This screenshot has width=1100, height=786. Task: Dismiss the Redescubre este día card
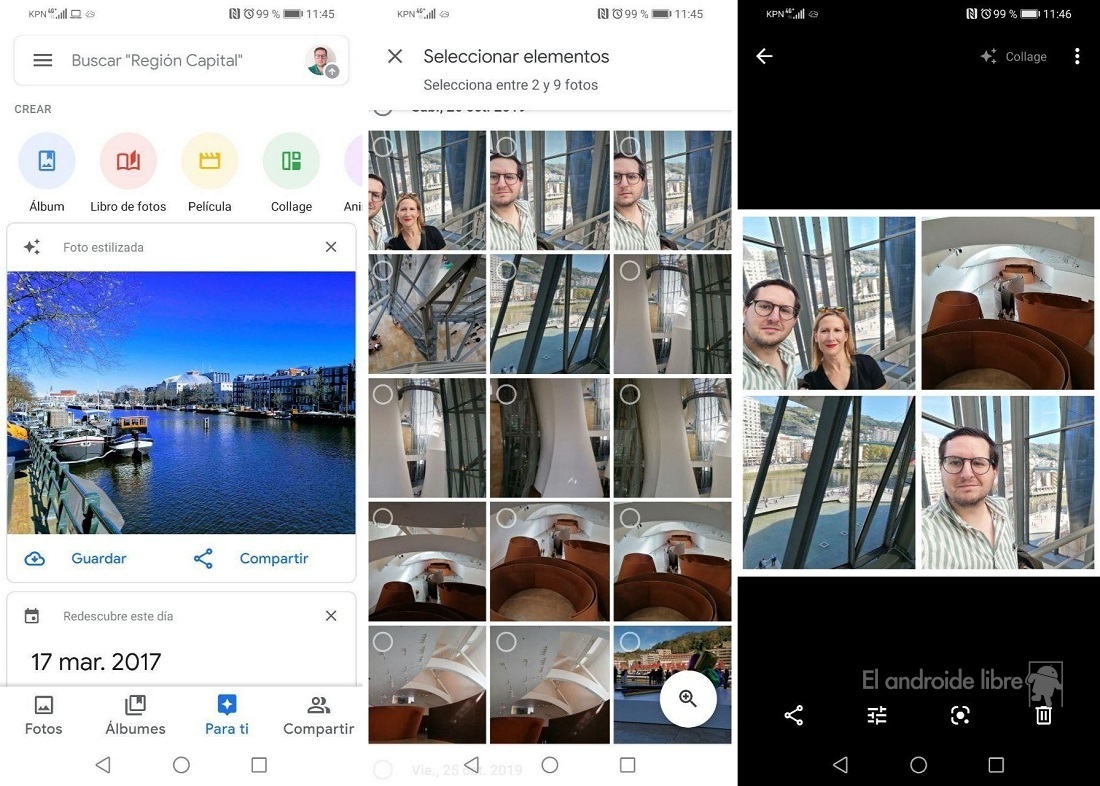pos(331,616)
